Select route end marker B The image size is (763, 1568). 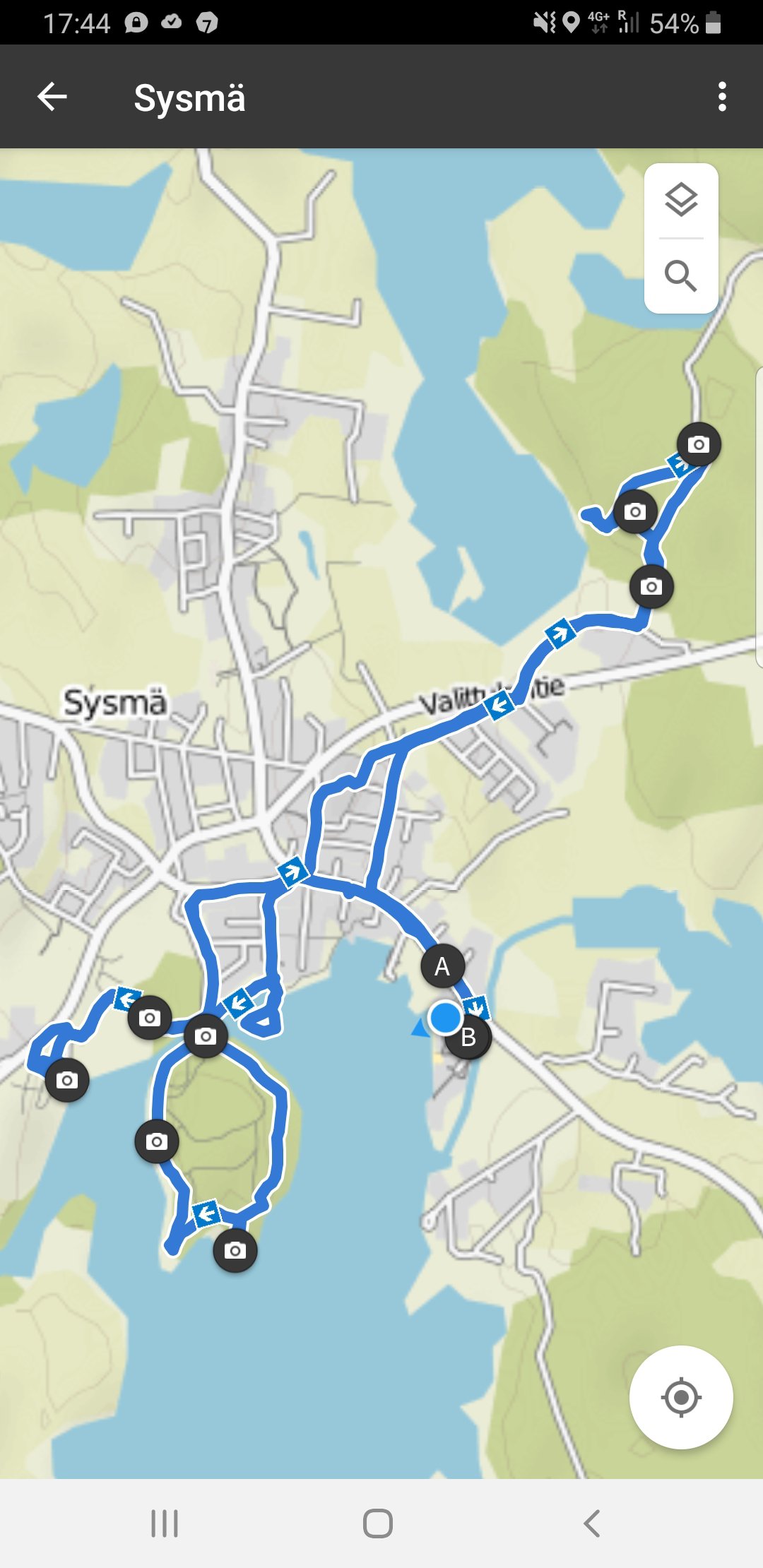(x=468, y=1038)
